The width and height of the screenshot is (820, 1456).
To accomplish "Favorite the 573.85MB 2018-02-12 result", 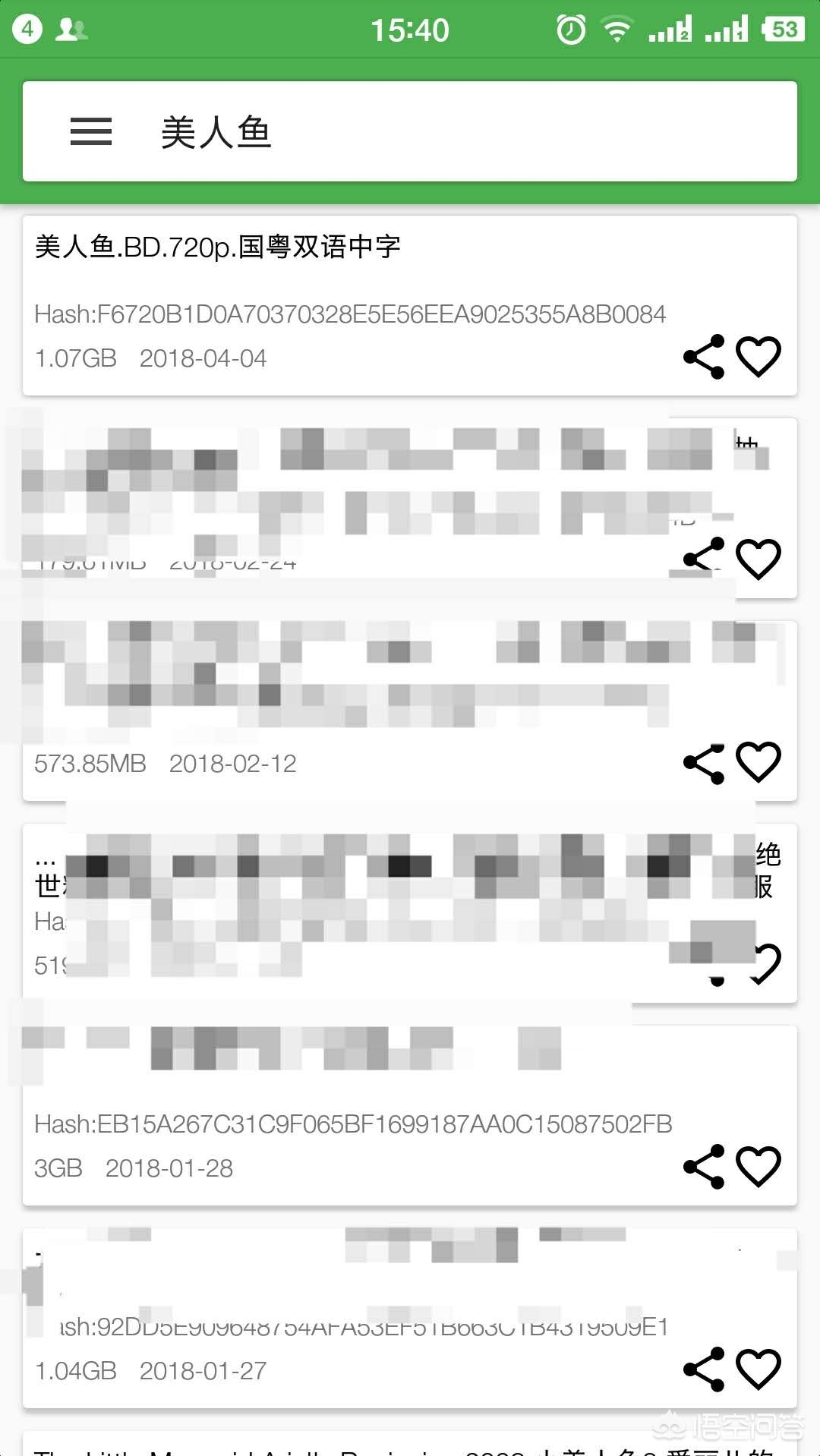I will [758, 763].
